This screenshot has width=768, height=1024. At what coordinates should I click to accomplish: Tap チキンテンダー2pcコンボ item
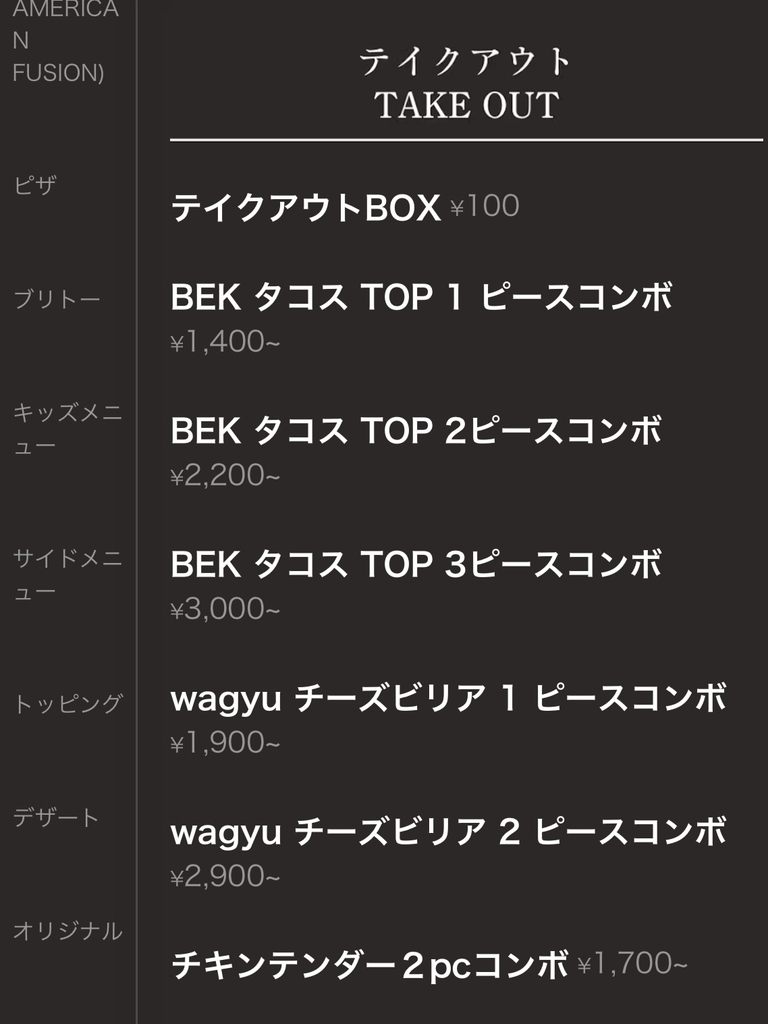click(370, 965)
